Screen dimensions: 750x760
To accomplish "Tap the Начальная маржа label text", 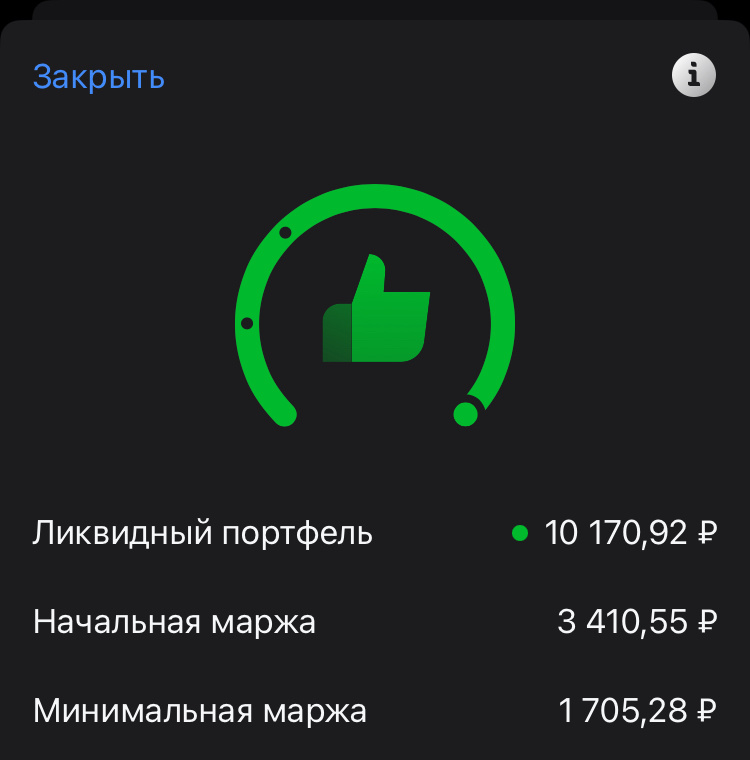I will tap(175, 622).
